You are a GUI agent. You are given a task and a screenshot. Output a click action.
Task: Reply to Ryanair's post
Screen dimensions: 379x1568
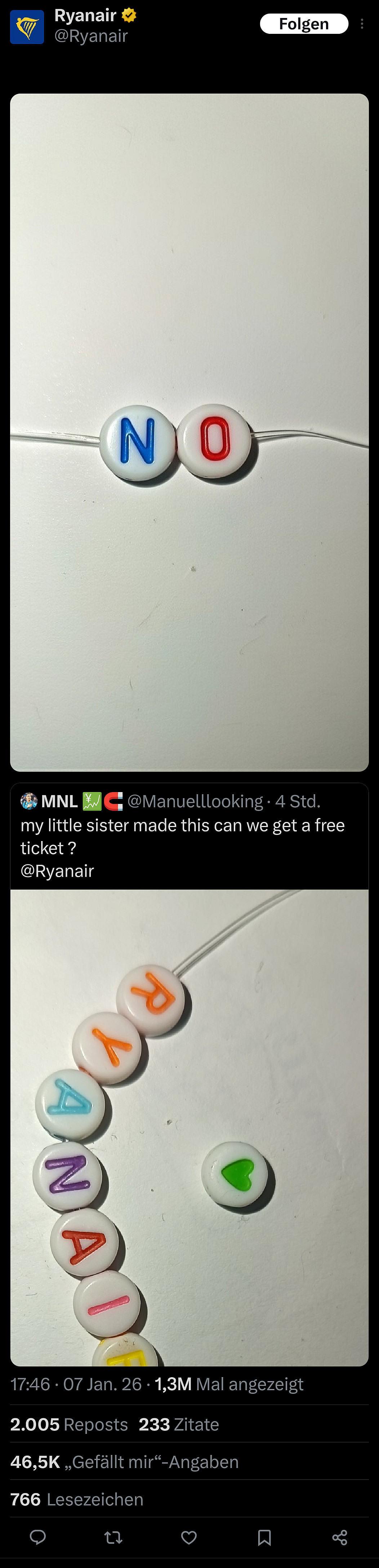pos(38,1537)
